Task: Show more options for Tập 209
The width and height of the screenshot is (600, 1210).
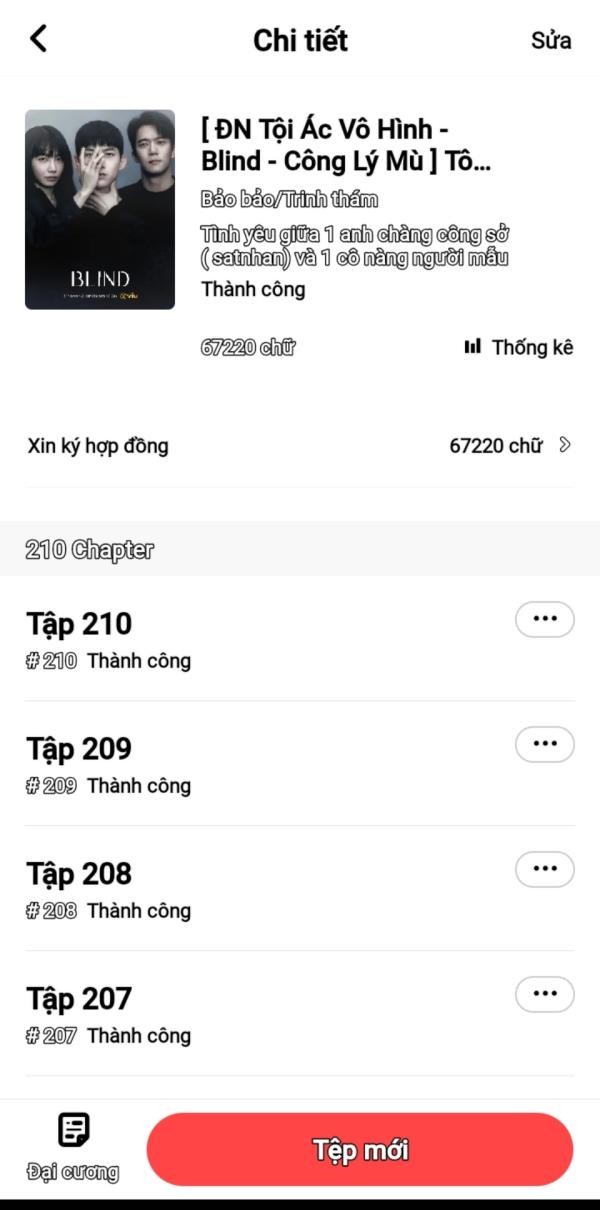Action: point(544,744)
